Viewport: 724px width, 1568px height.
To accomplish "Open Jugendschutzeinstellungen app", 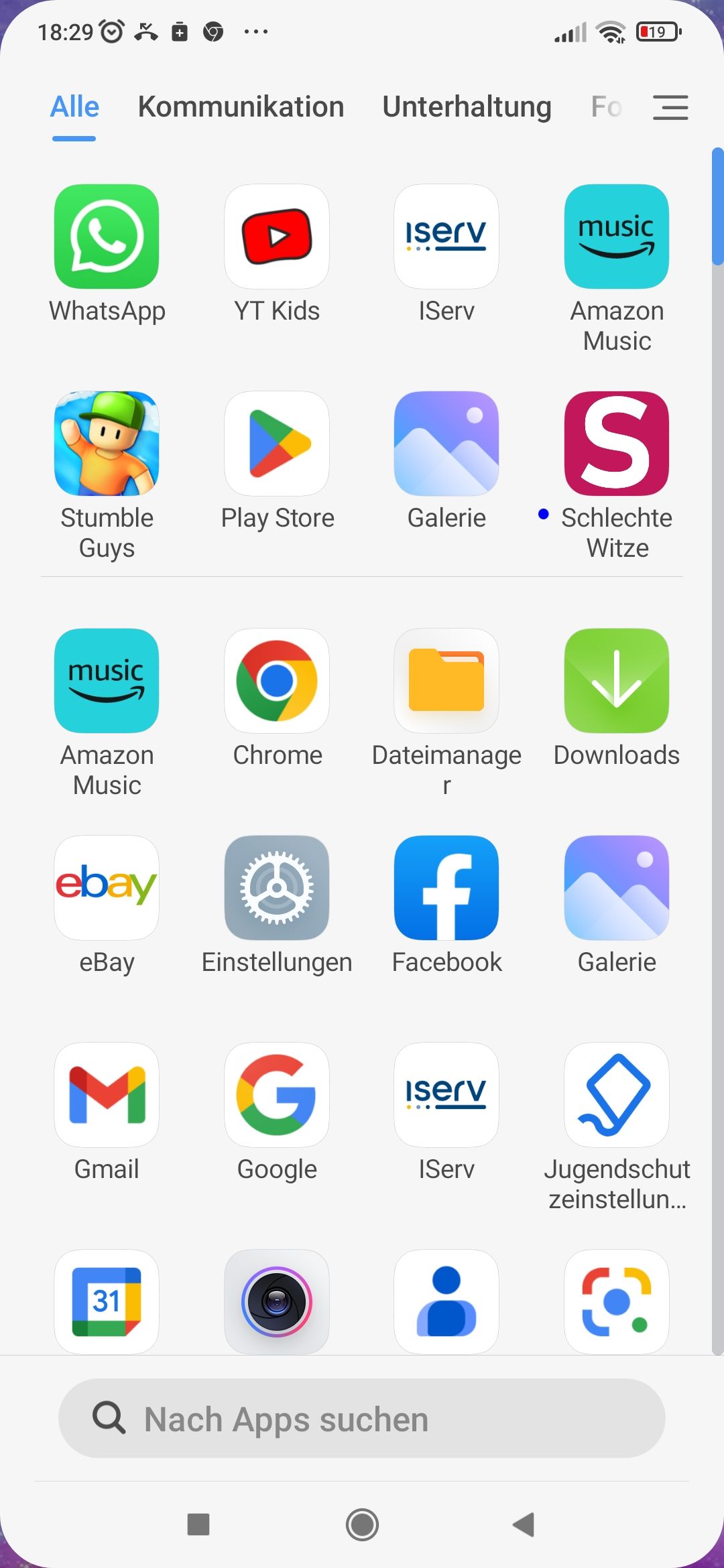I will point(616,1095).
